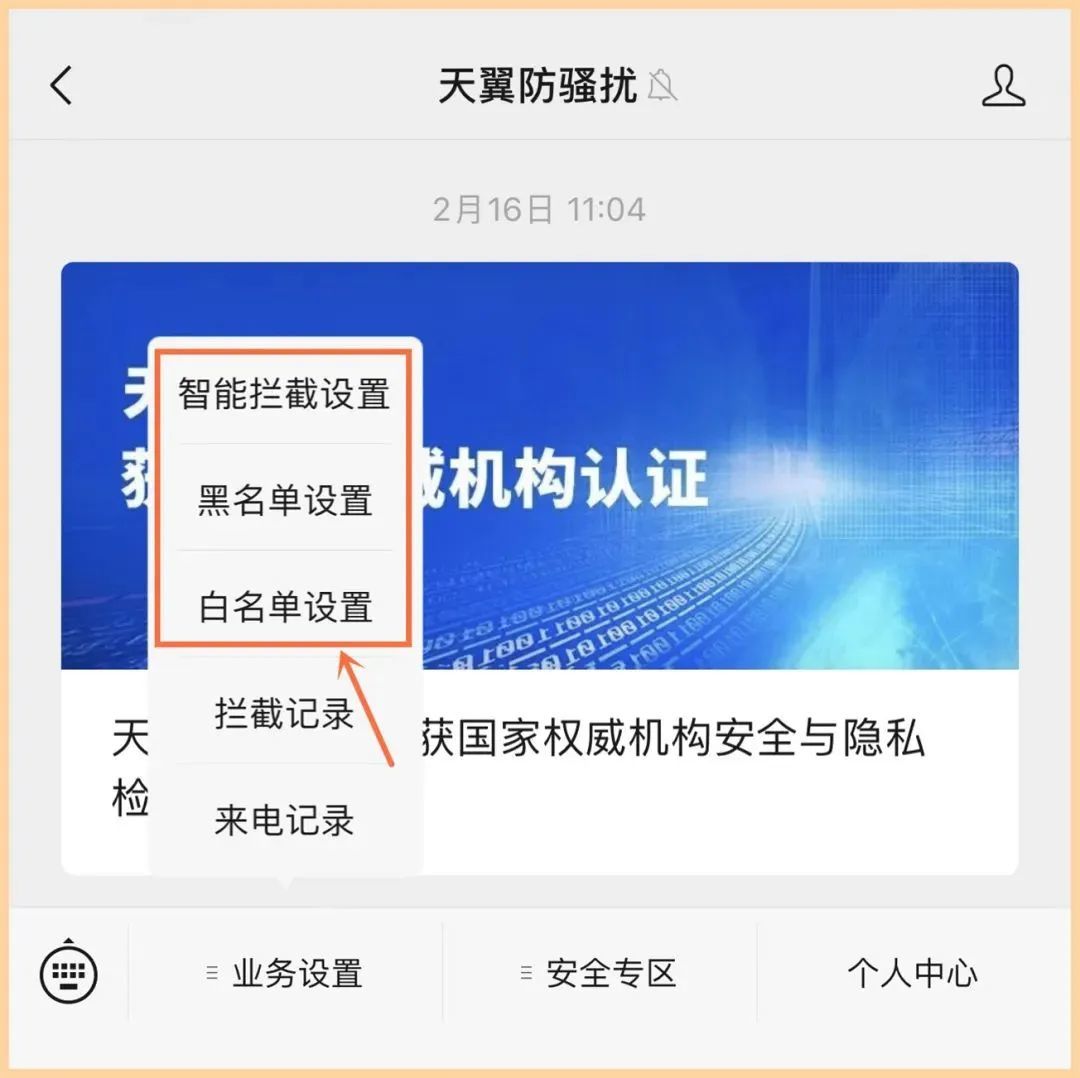
Task: Open 来电记录 entry
Action: (x=284, y=821)
